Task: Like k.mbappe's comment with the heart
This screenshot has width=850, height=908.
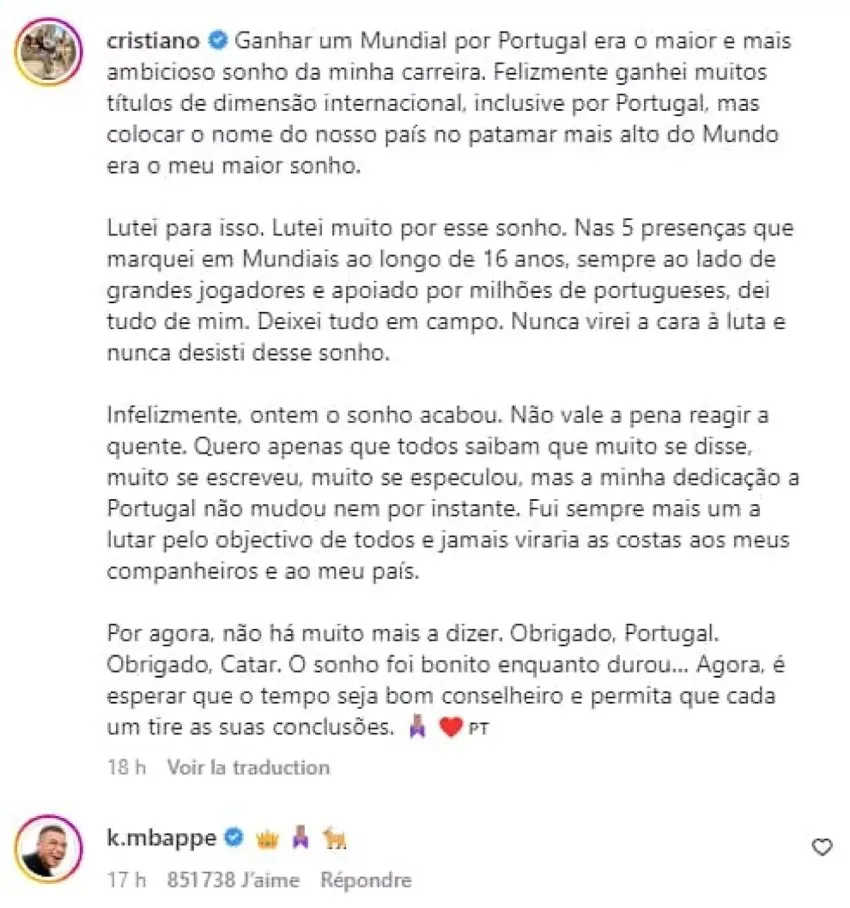Action: 821,848
